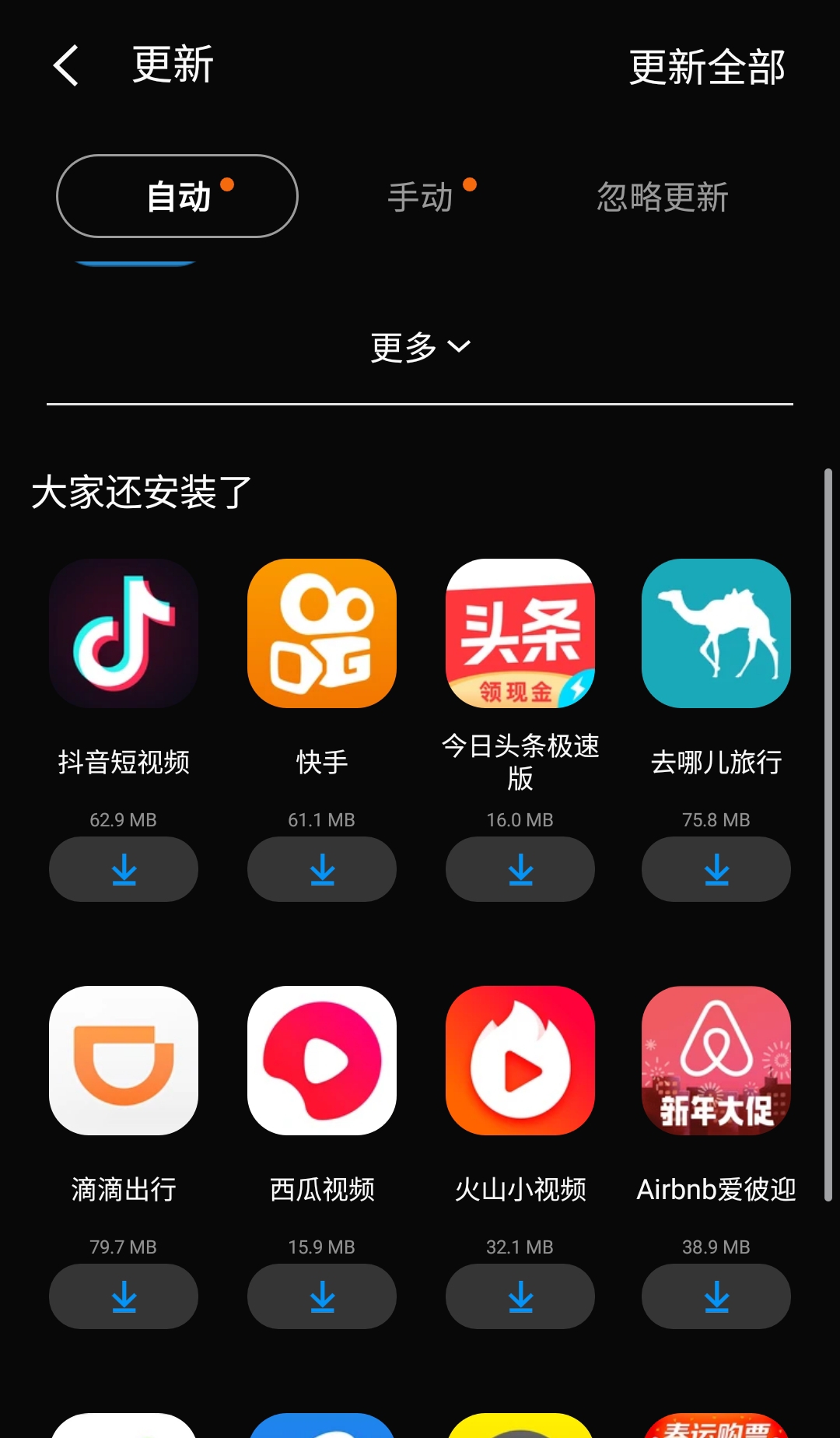Screen dimensions: 840x1438
Task: View the 去哪儿旅行 app details
Action: [x=716, y=633]
